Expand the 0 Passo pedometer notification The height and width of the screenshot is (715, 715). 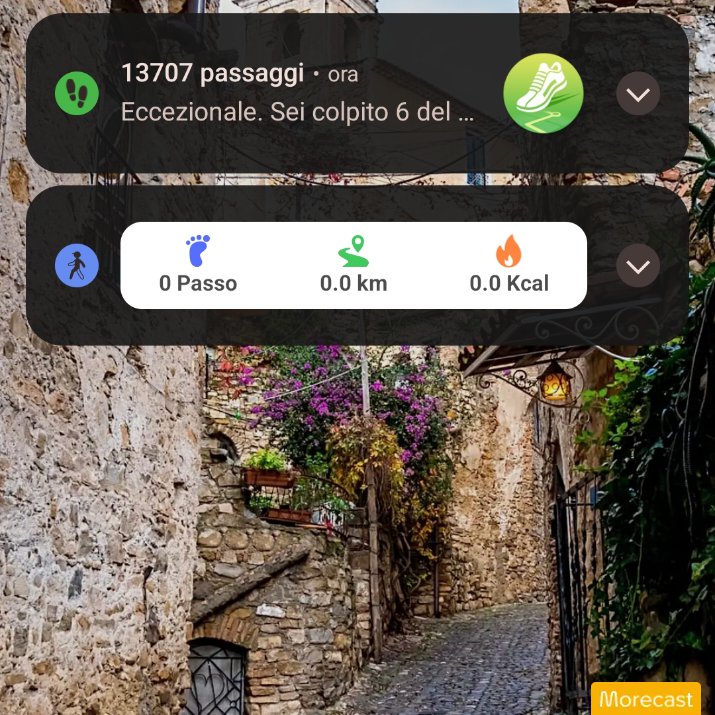coord(637,266)
